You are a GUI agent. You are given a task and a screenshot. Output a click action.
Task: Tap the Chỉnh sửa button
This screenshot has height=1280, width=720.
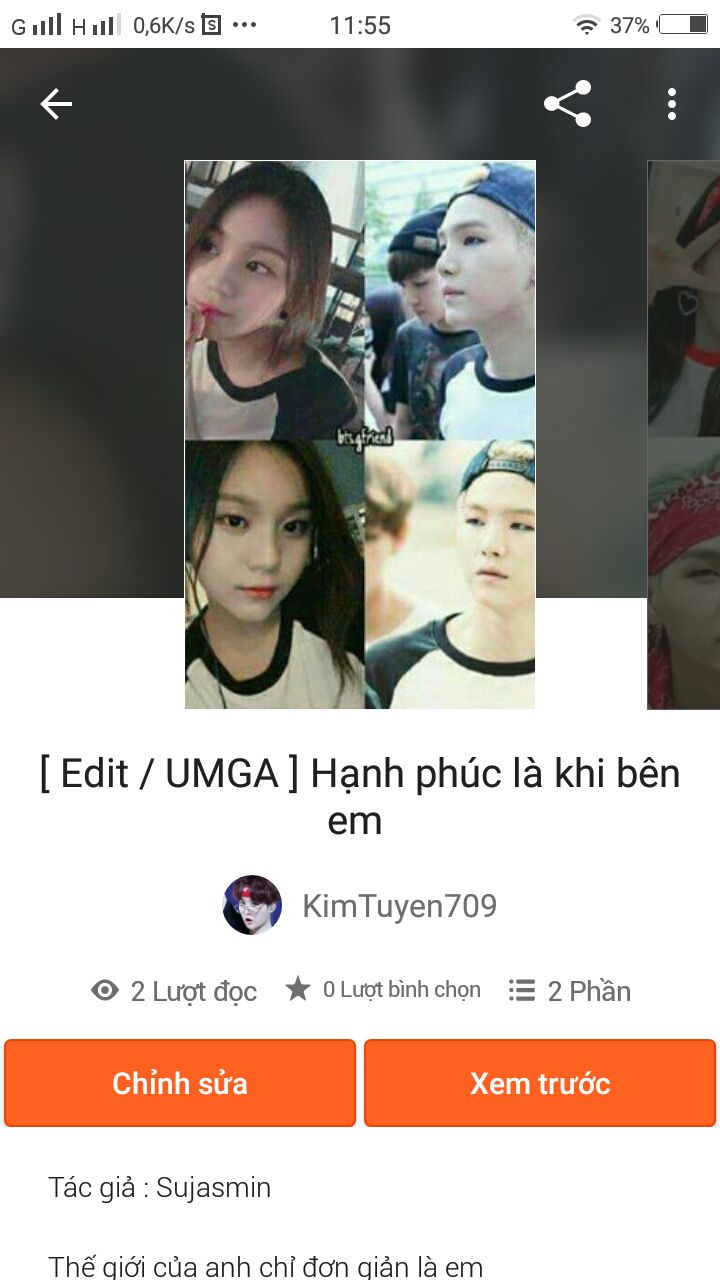[x=180, y=1083]
